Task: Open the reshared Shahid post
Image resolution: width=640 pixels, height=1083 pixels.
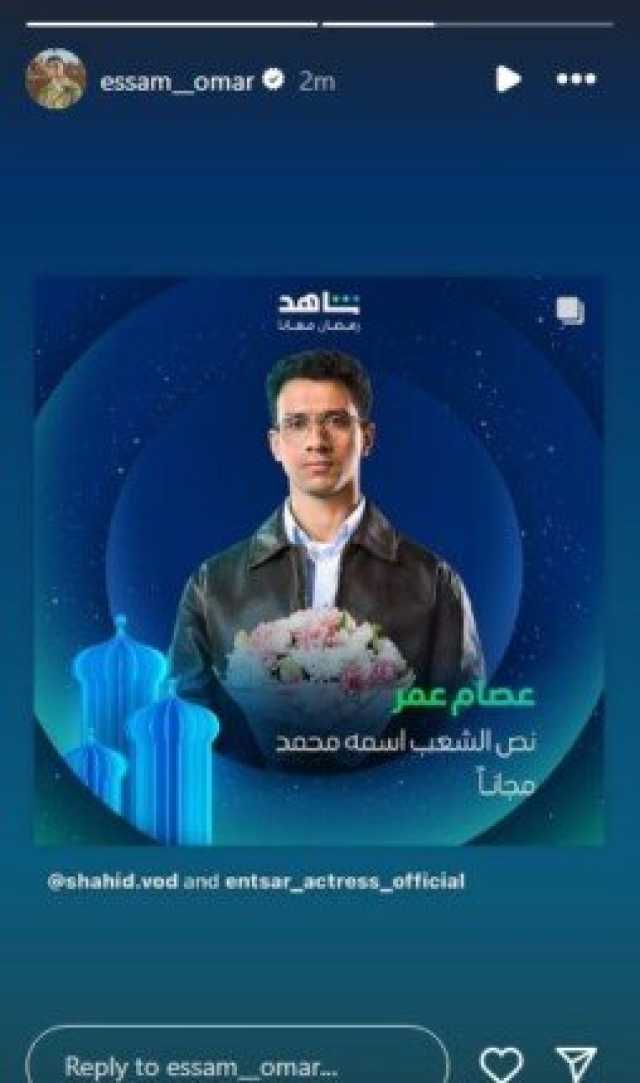Action: pyautogui.click(x=320, y=560)
